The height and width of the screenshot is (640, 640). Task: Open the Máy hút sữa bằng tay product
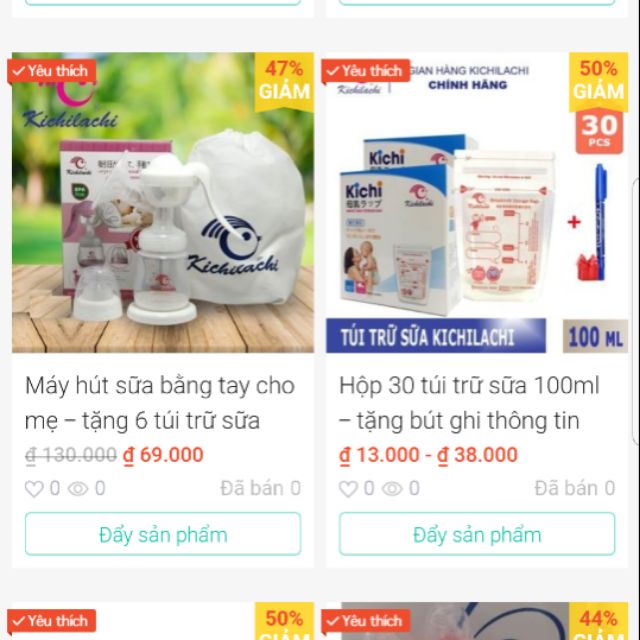(x=160, y=402)
